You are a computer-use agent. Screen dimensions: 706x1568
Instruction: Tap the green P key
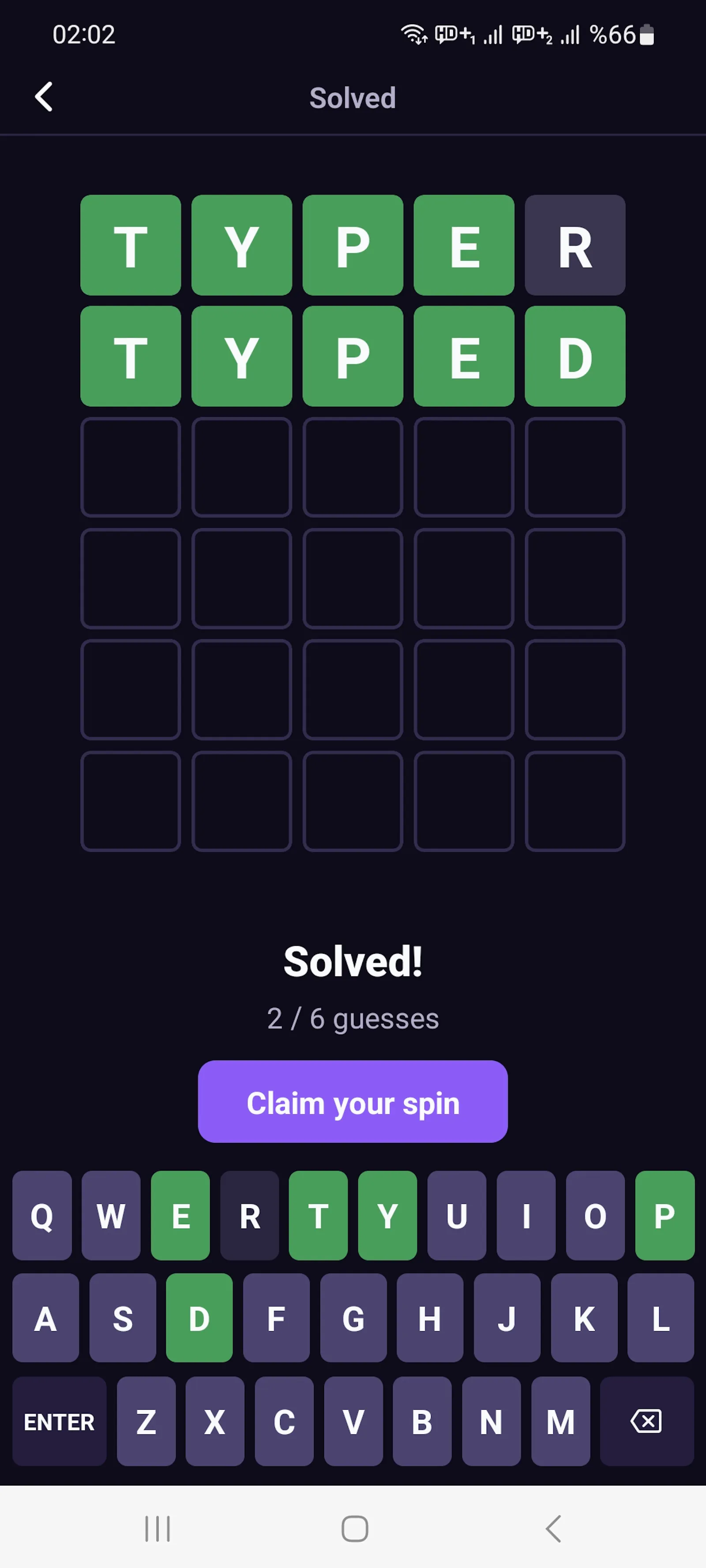tap(665, 1216)
